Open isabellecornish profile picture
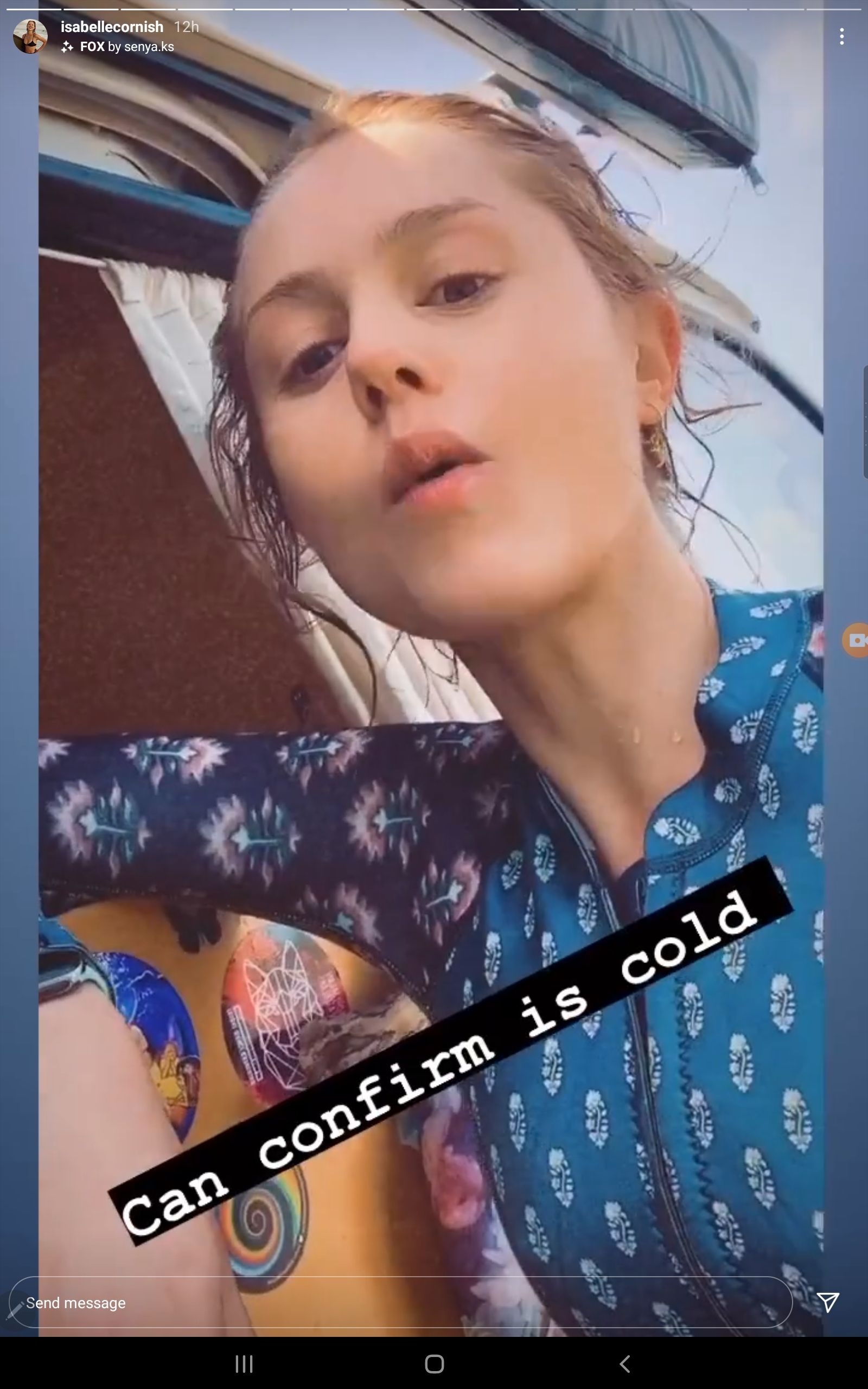Screen dimensions: 868x1389 [30, 36]
